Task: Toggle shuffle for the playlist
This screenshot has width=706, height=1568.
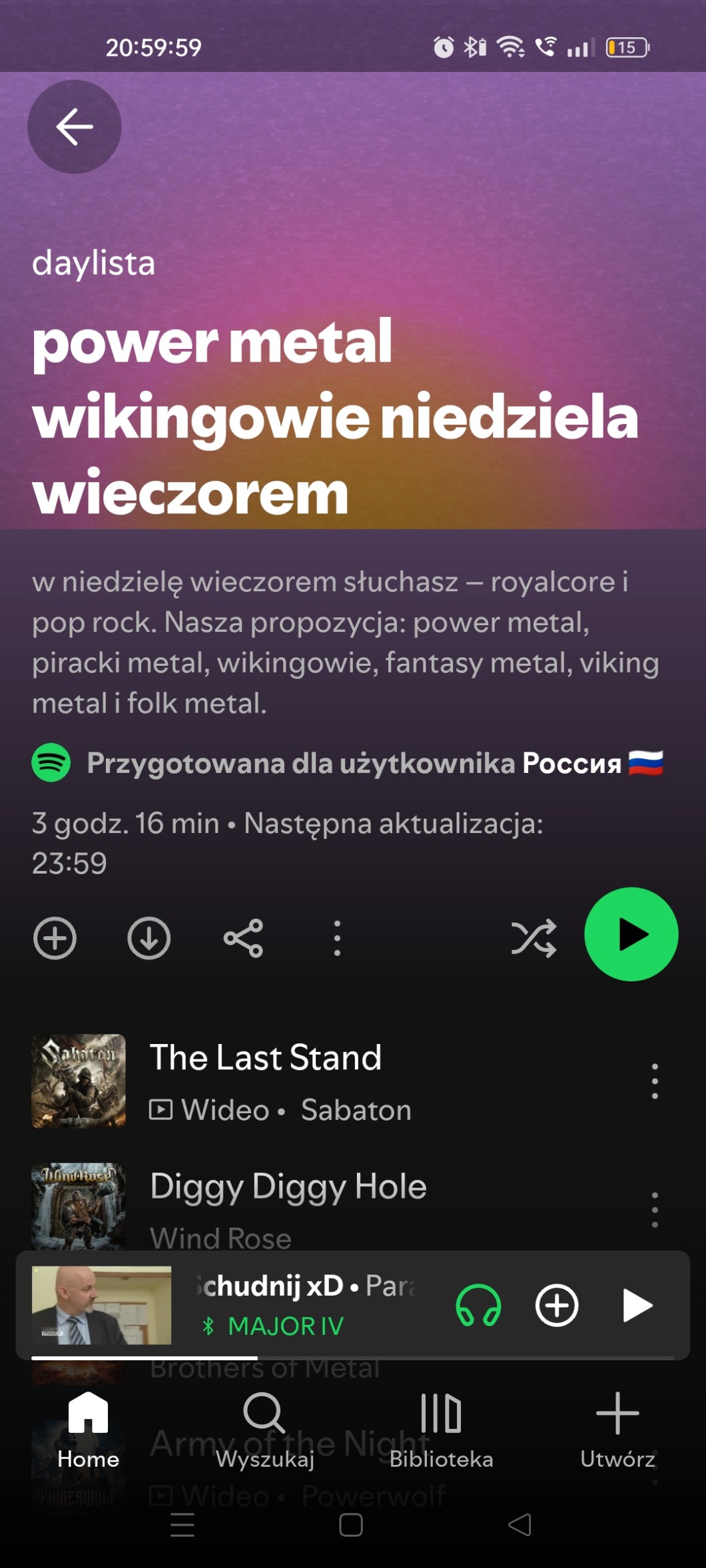Action: tap(533, 937)
